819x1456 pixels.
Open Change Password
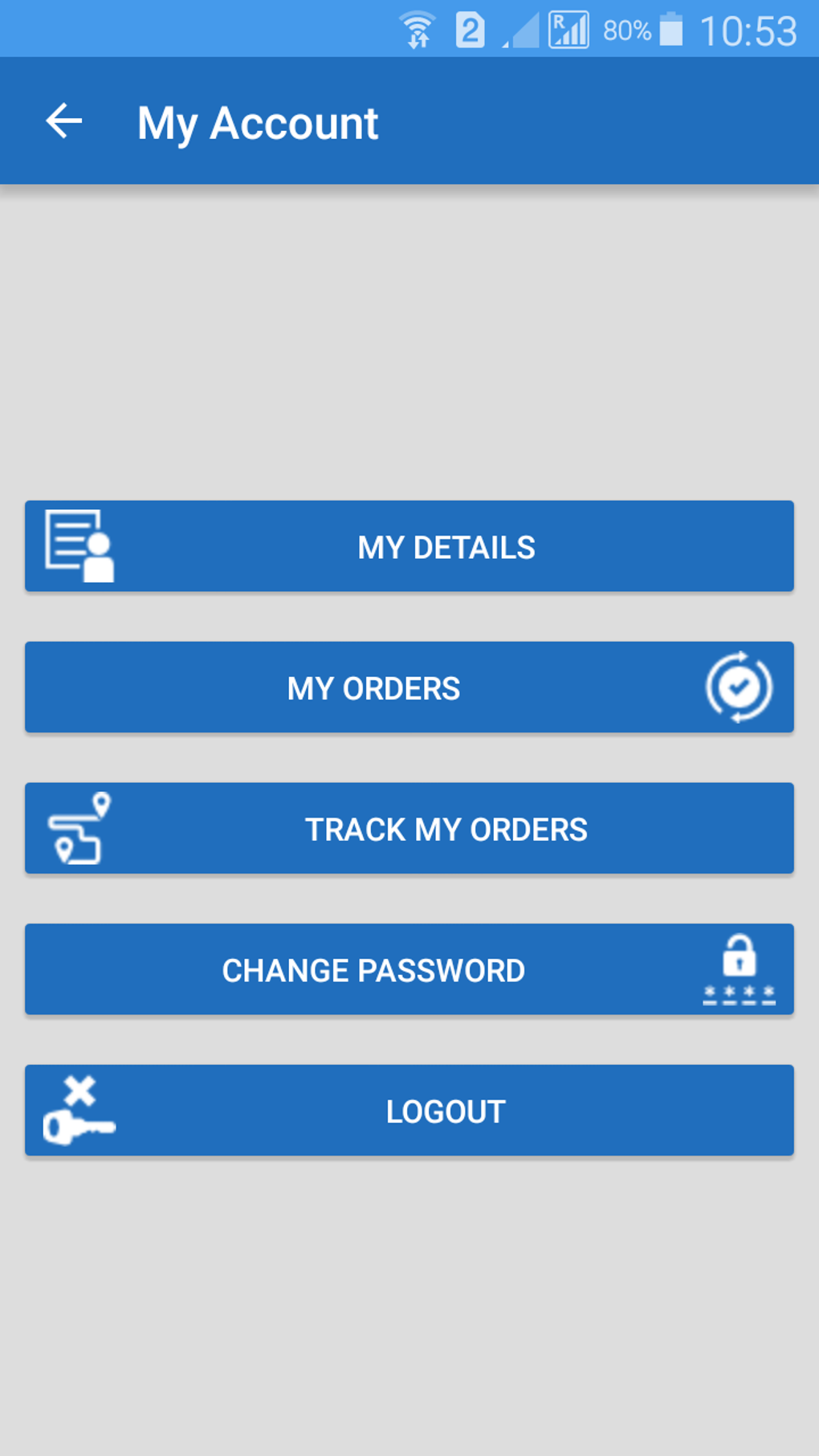[373, 969]
